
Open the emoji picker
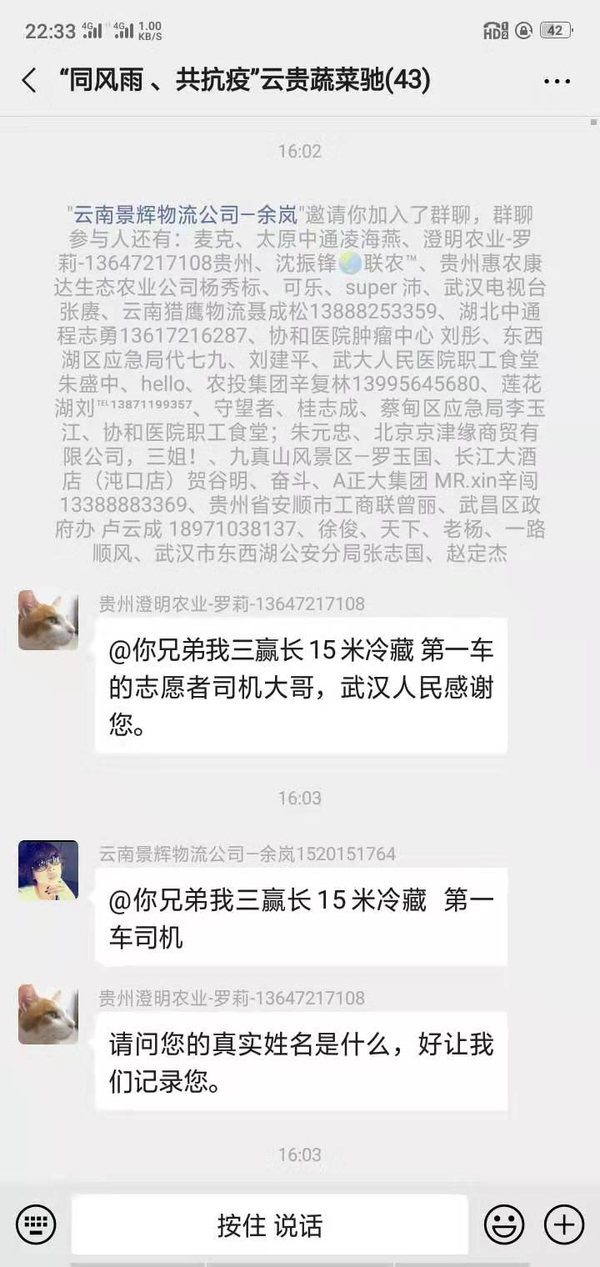(504, 1224)
